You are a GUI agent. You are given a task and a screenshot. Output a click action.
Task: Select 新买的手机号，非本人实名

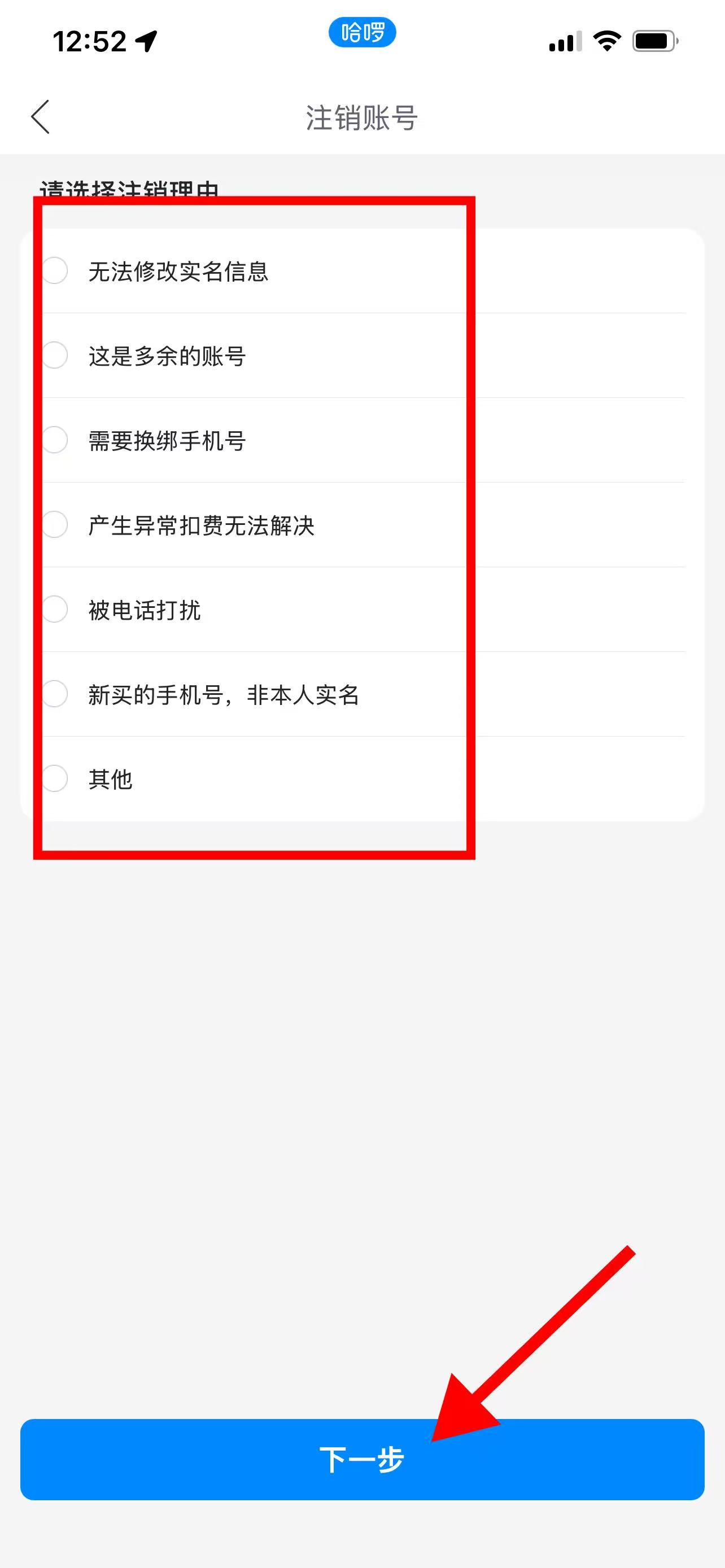coord(55,693)
